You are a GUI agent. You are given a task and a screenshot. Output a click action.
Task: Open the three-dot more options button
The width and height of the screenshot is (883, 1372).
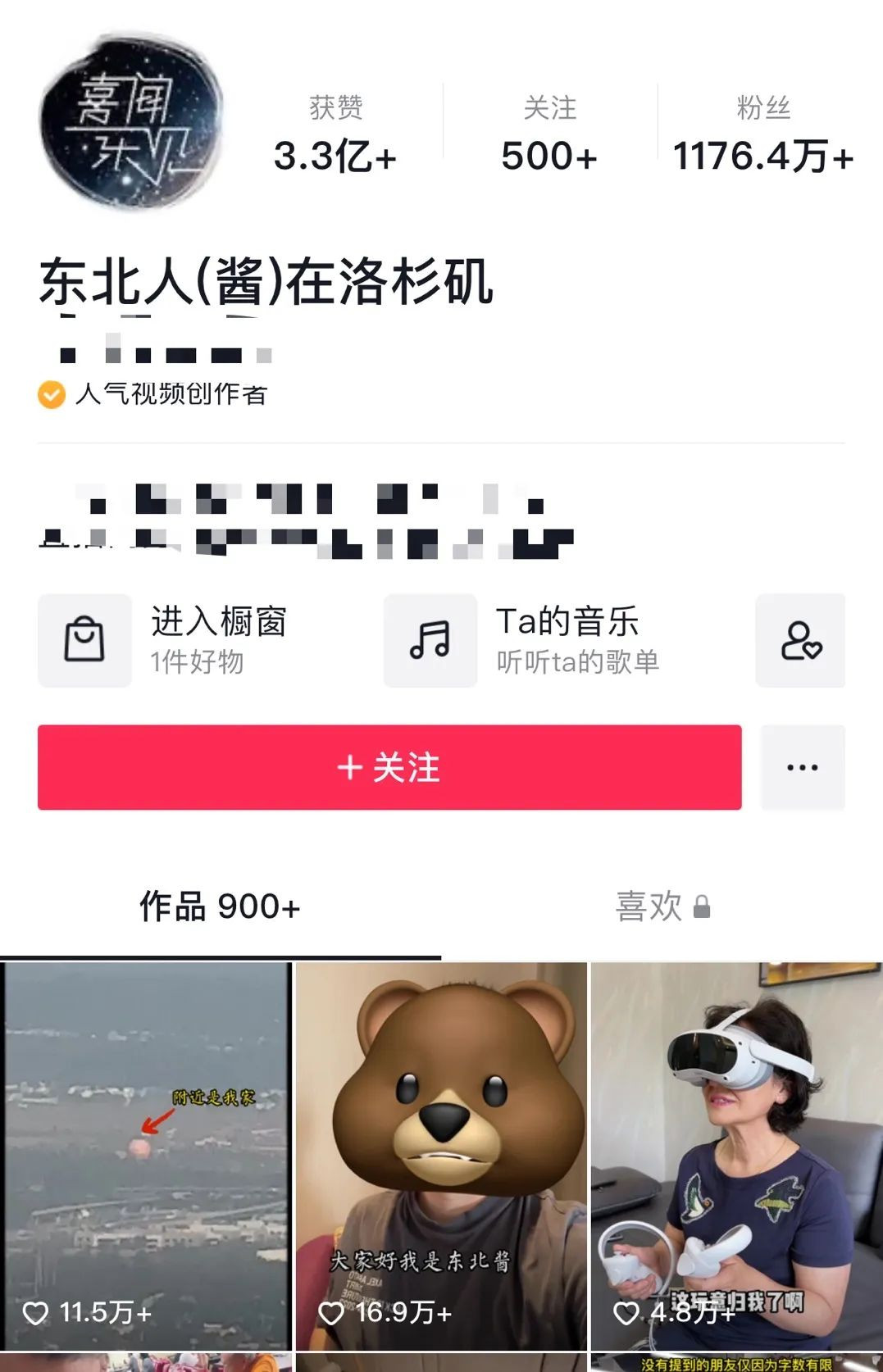click(802, 767)
